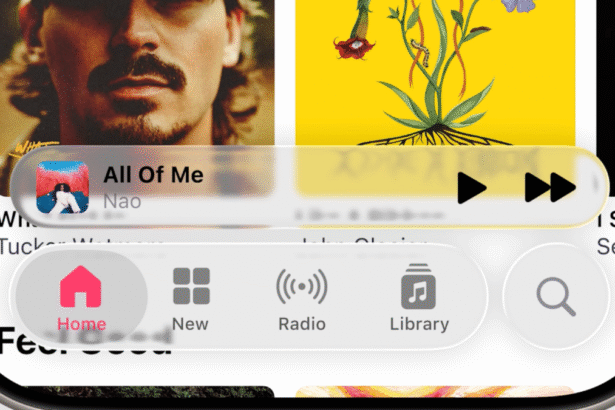Viewport: 615px width, 410px height.
Task: Play the song All Of Me
Action: pyautogui.click(x=472, y=187)
